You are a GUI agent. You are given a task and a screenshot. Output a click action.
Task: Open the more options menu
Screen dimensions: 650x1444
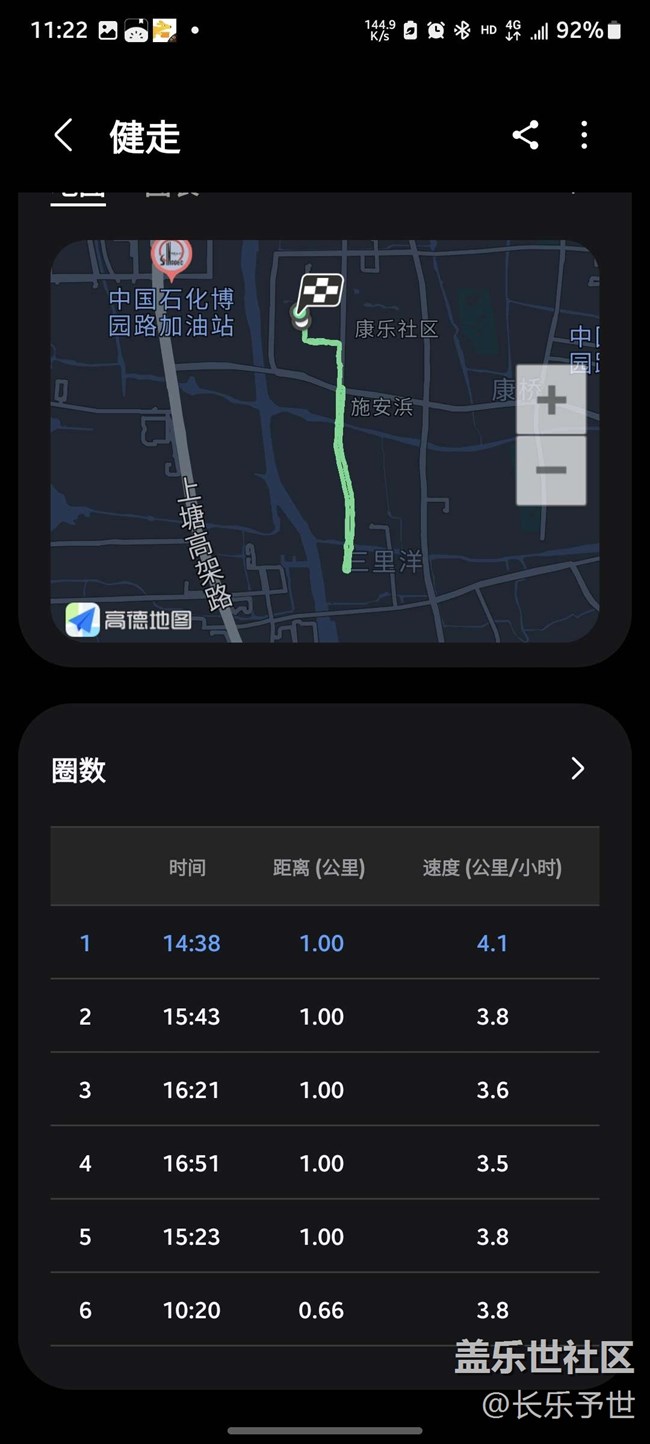(584, 135)
